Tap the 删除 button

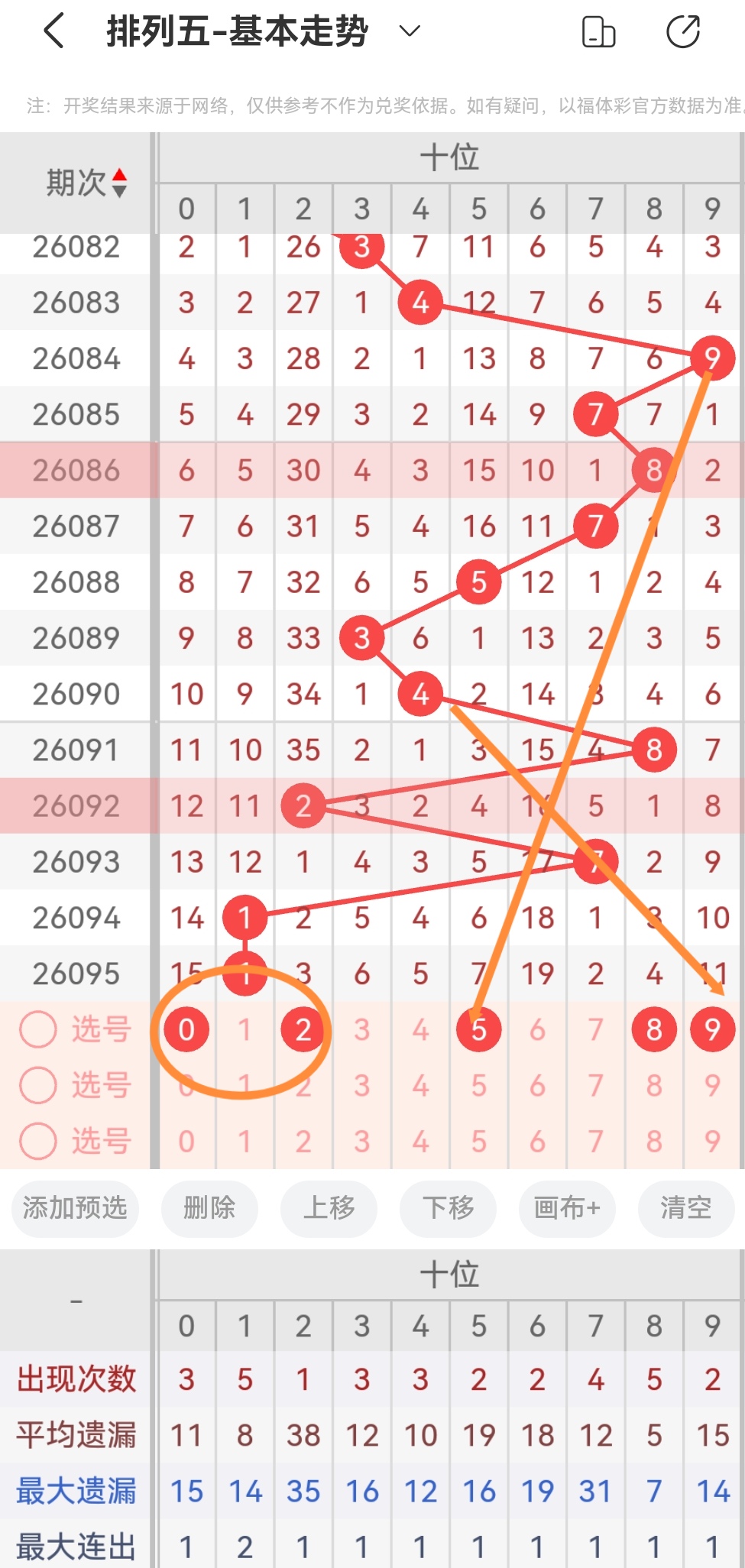[x=209, y=1209]
